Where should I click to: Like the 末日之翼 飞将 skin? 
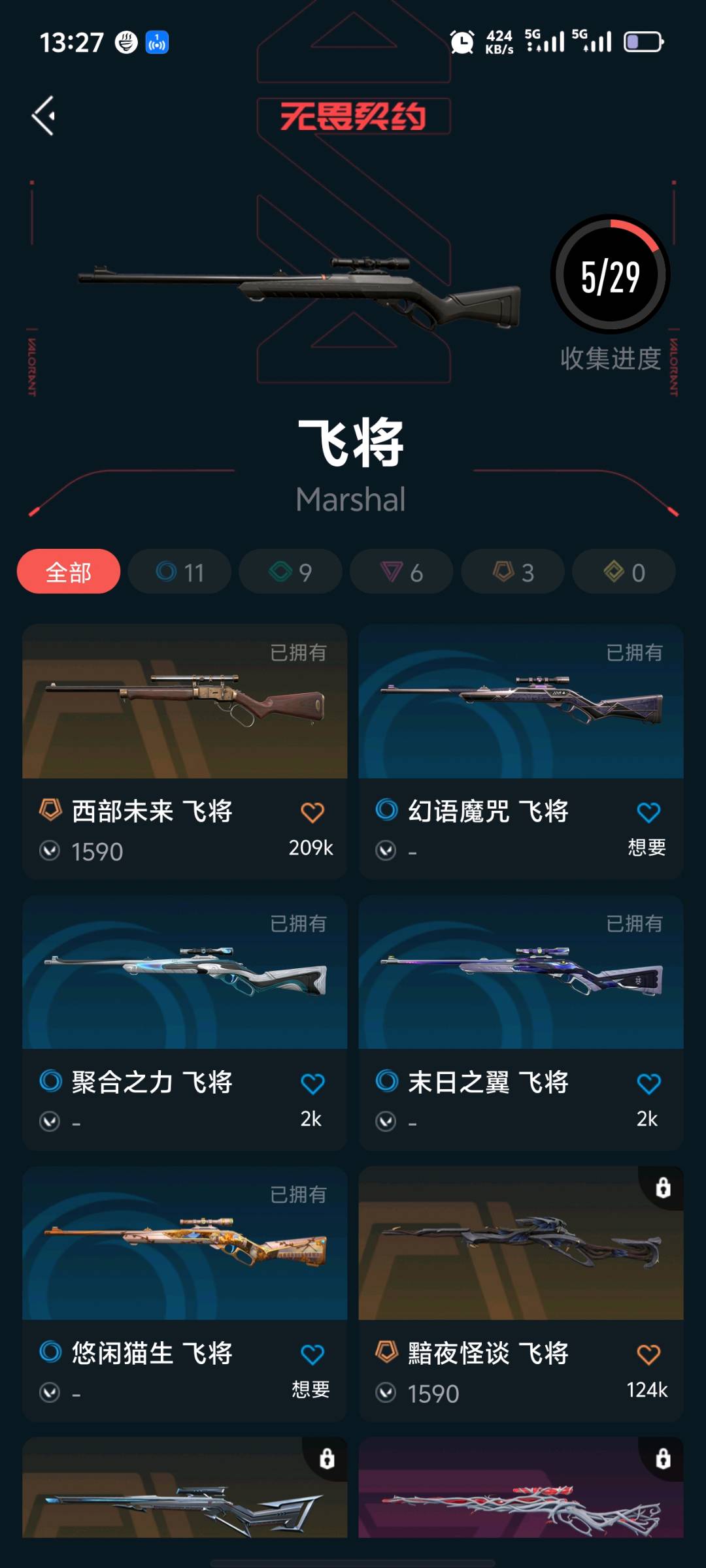tap(648, 1084)
